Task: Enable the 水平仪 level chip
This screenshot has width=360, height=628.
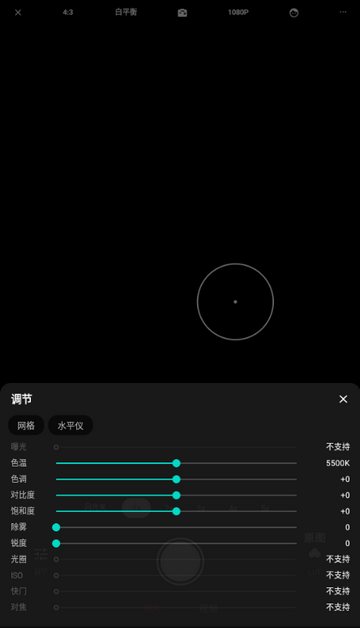Action: click(70, 425)
